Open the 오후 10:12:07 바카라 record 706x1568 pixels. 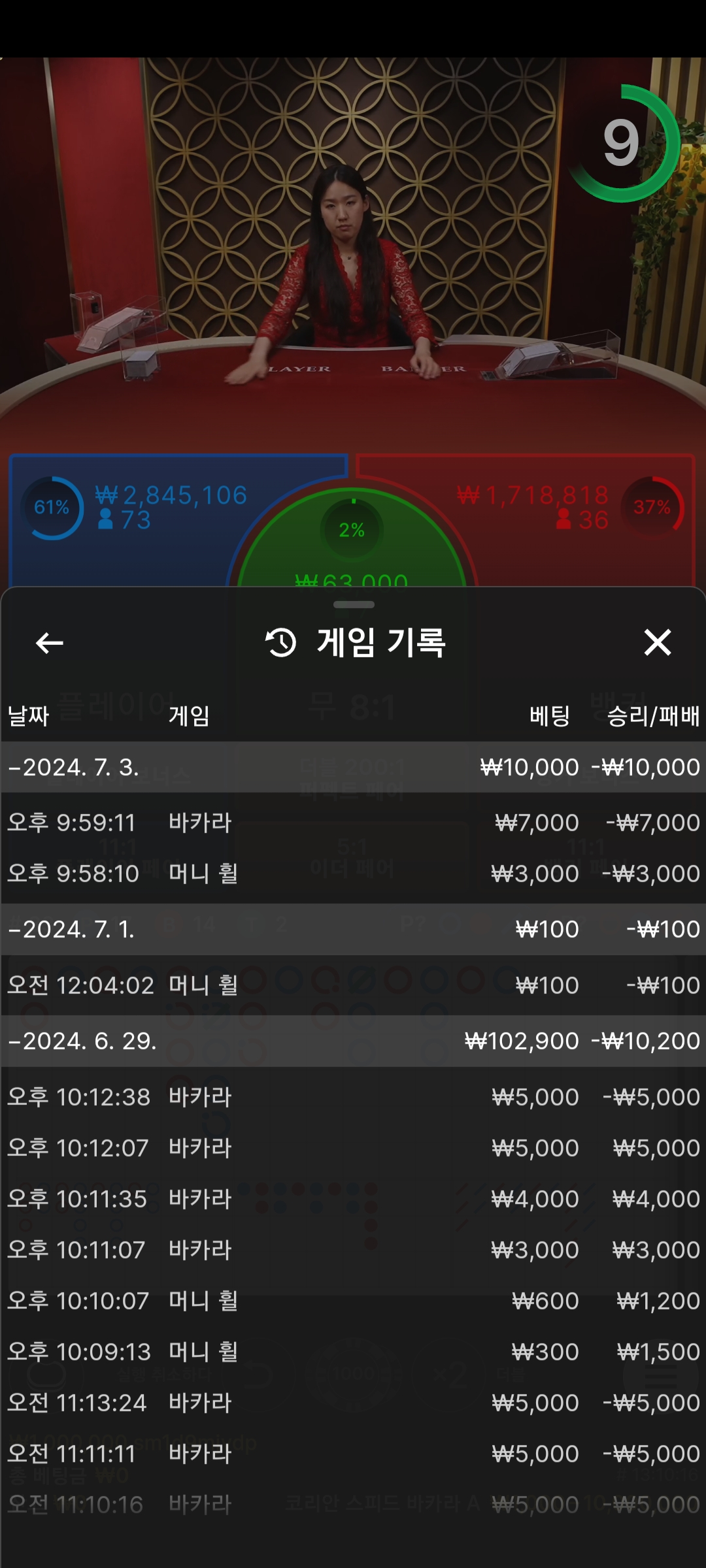click(353, 1148)
